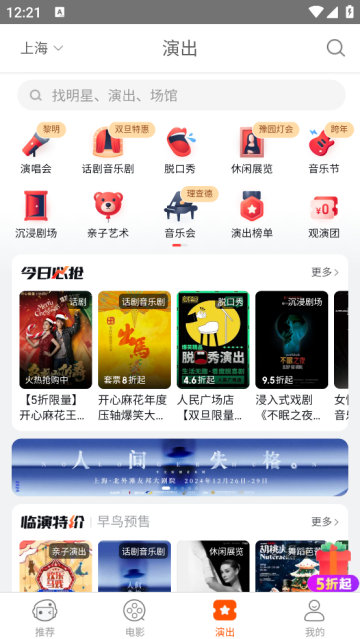
Task: Open 人民广场店 脱口秀 show card
Action: coord(213,356)
